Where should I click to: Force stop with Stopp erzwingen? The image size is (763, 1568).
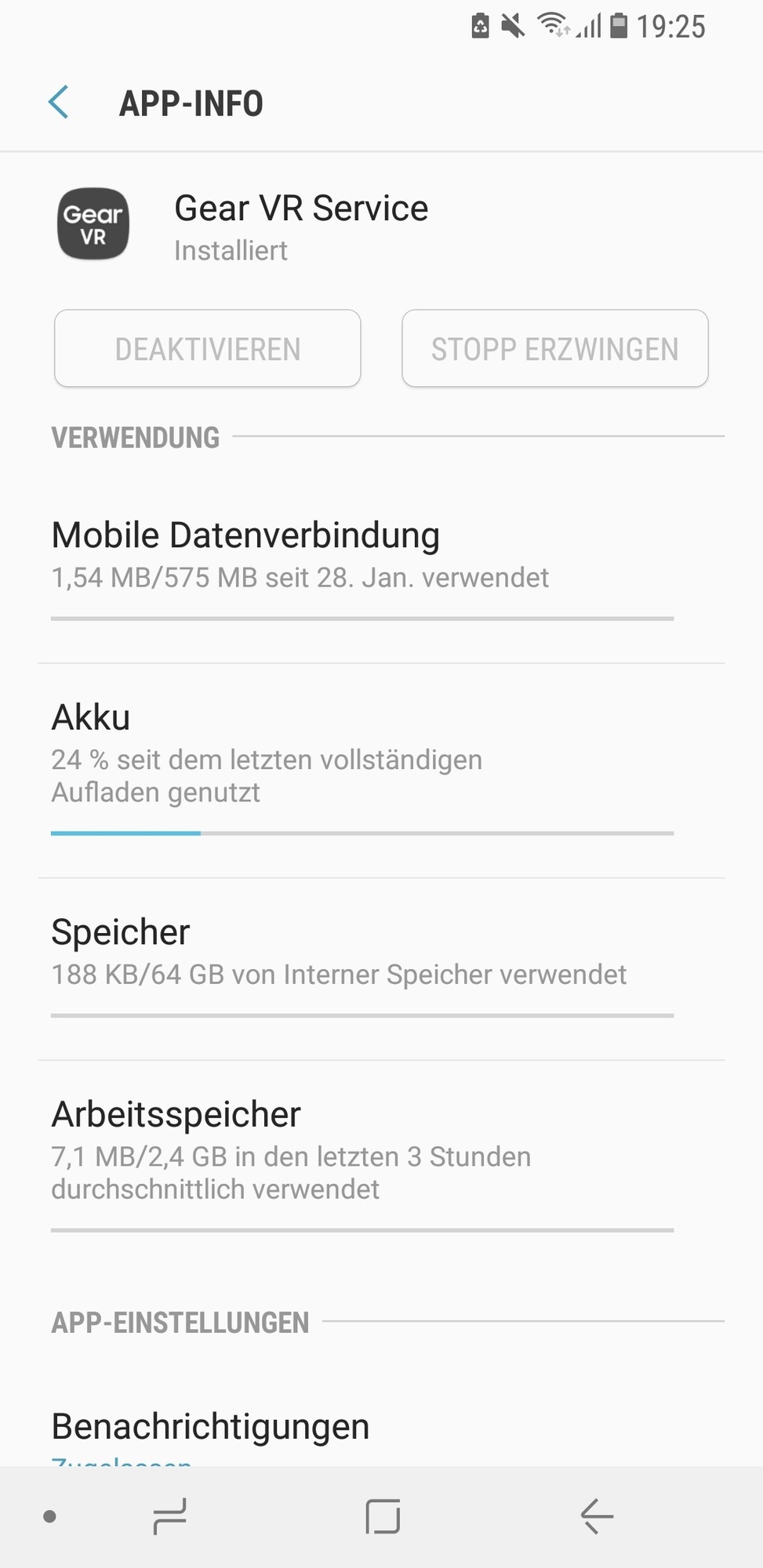click(554, 349)
